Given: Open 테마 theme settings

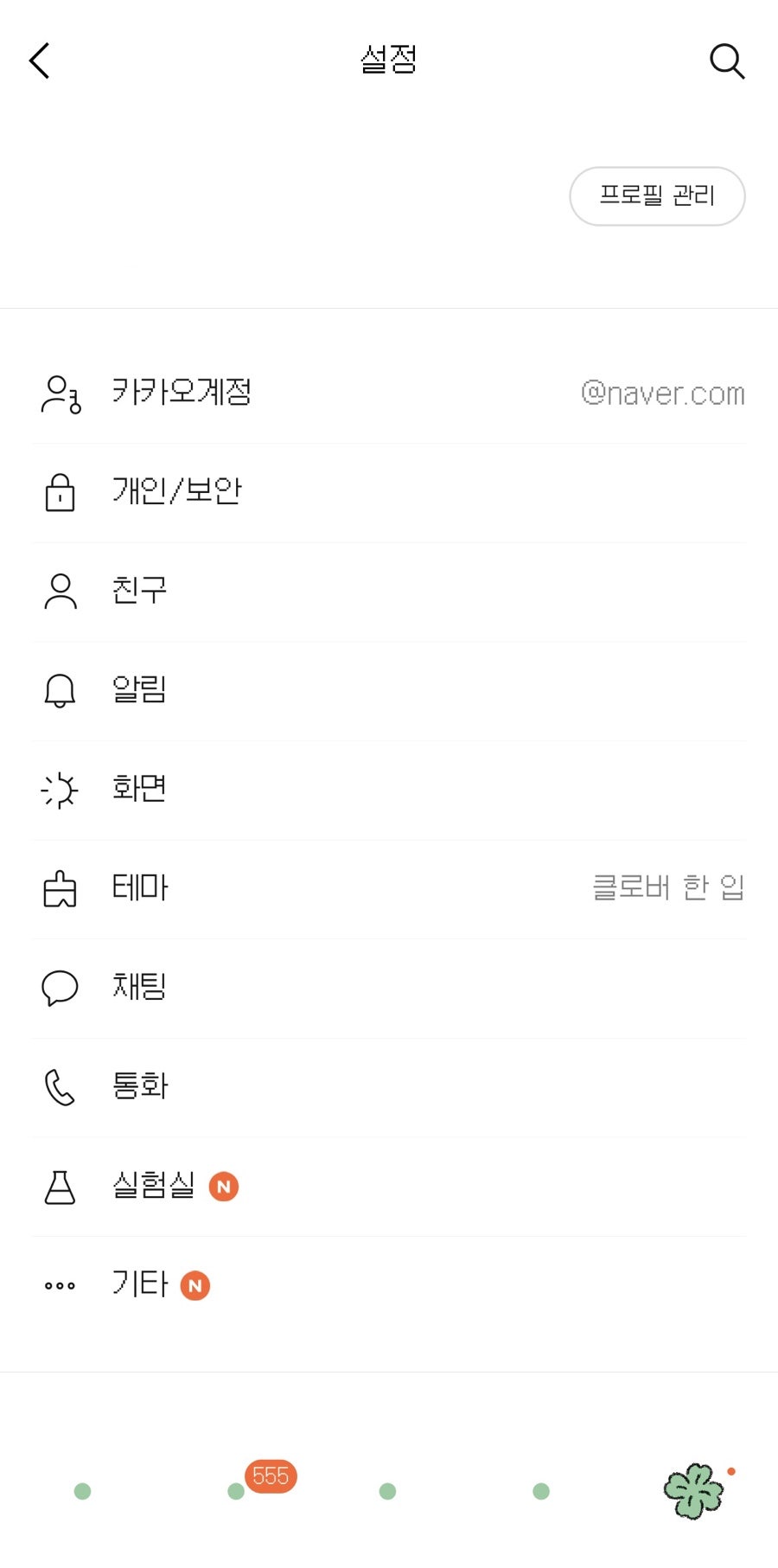Looking at the screenshot, I should (389, 889).
